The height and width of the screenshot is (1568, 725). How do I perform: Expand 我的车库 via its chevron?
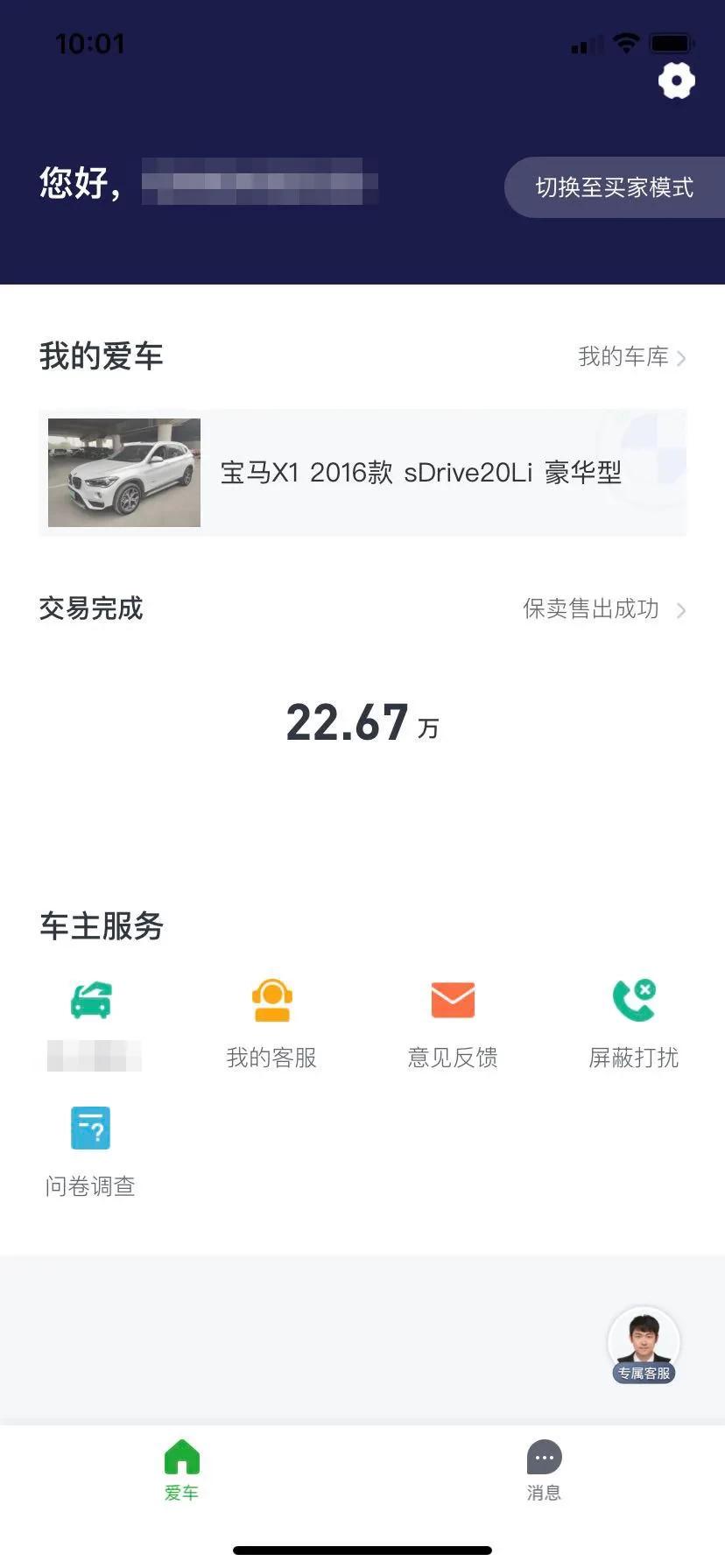(x=681, y=355)
